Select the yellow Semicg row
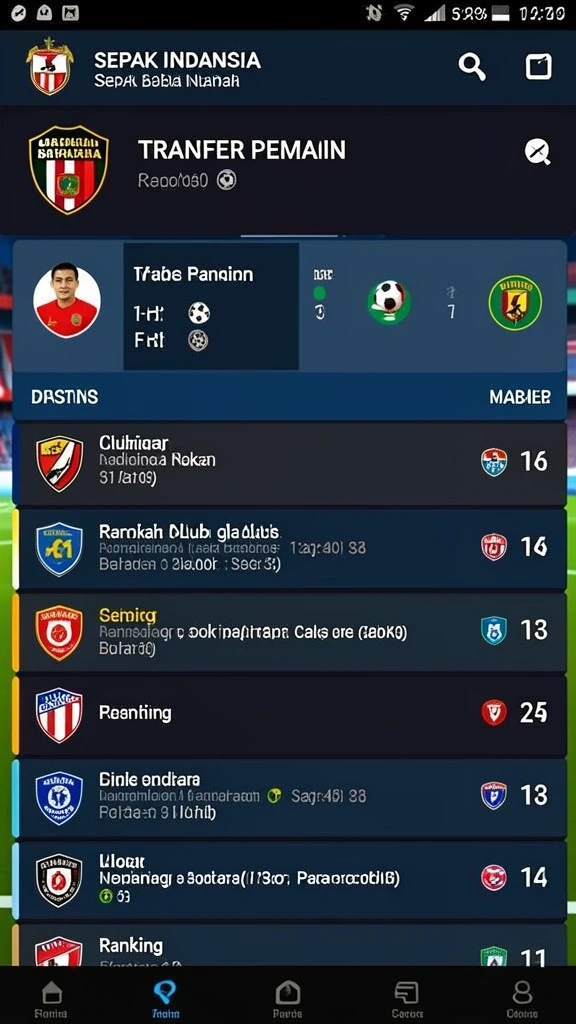576x1024 pixels. (289, 632)
